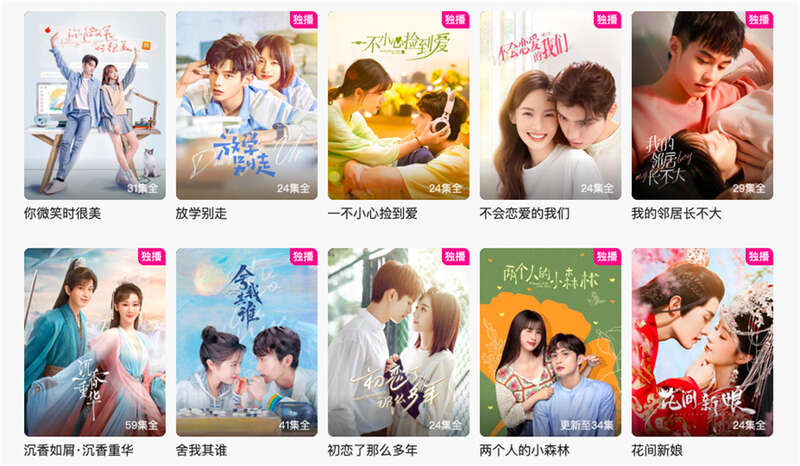
Task: Open the drama 你微笑时很美
Action: point(95,105)
